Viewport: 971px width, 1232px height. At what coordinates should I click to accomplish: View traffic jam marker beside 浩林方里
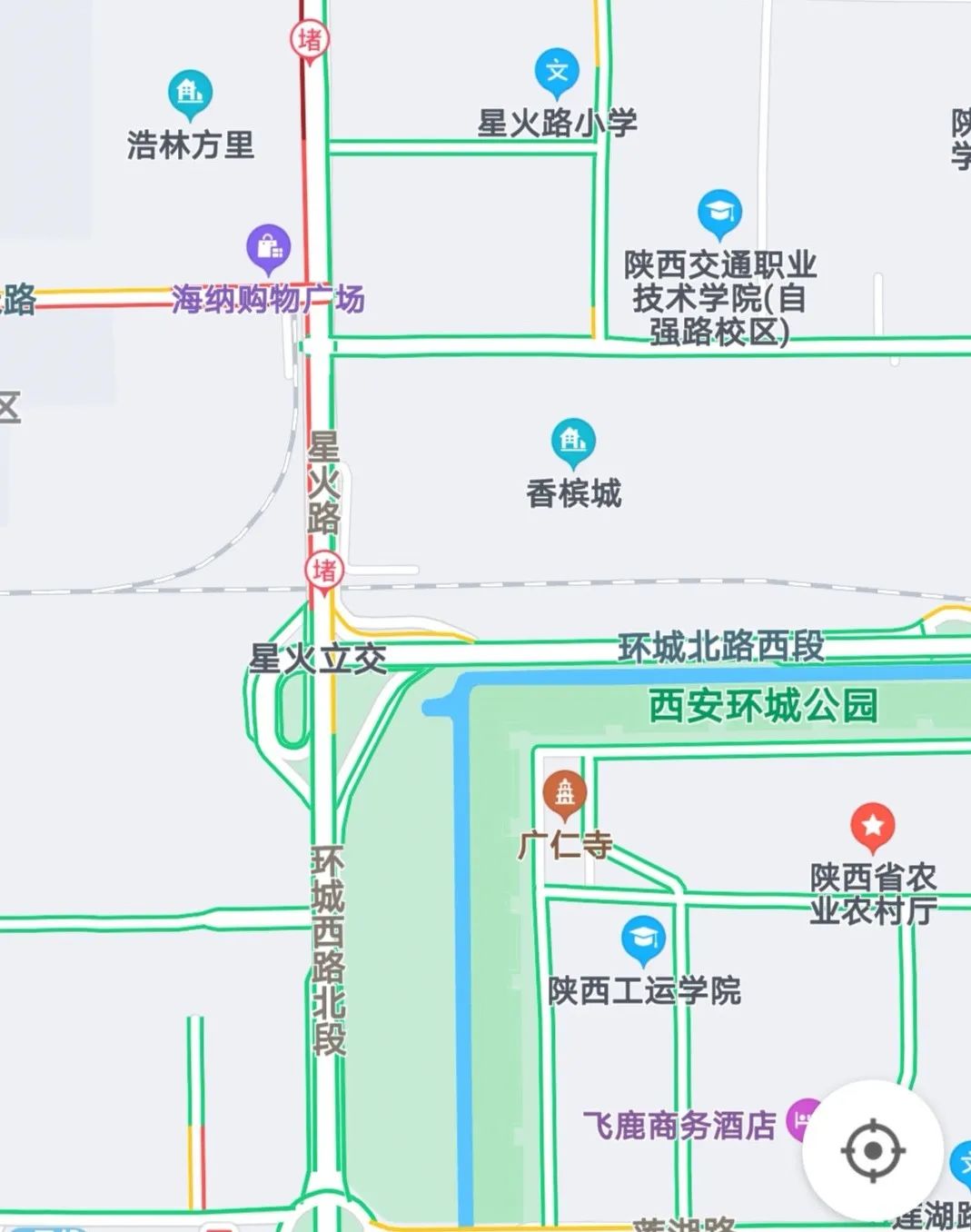tap(310, 40)
